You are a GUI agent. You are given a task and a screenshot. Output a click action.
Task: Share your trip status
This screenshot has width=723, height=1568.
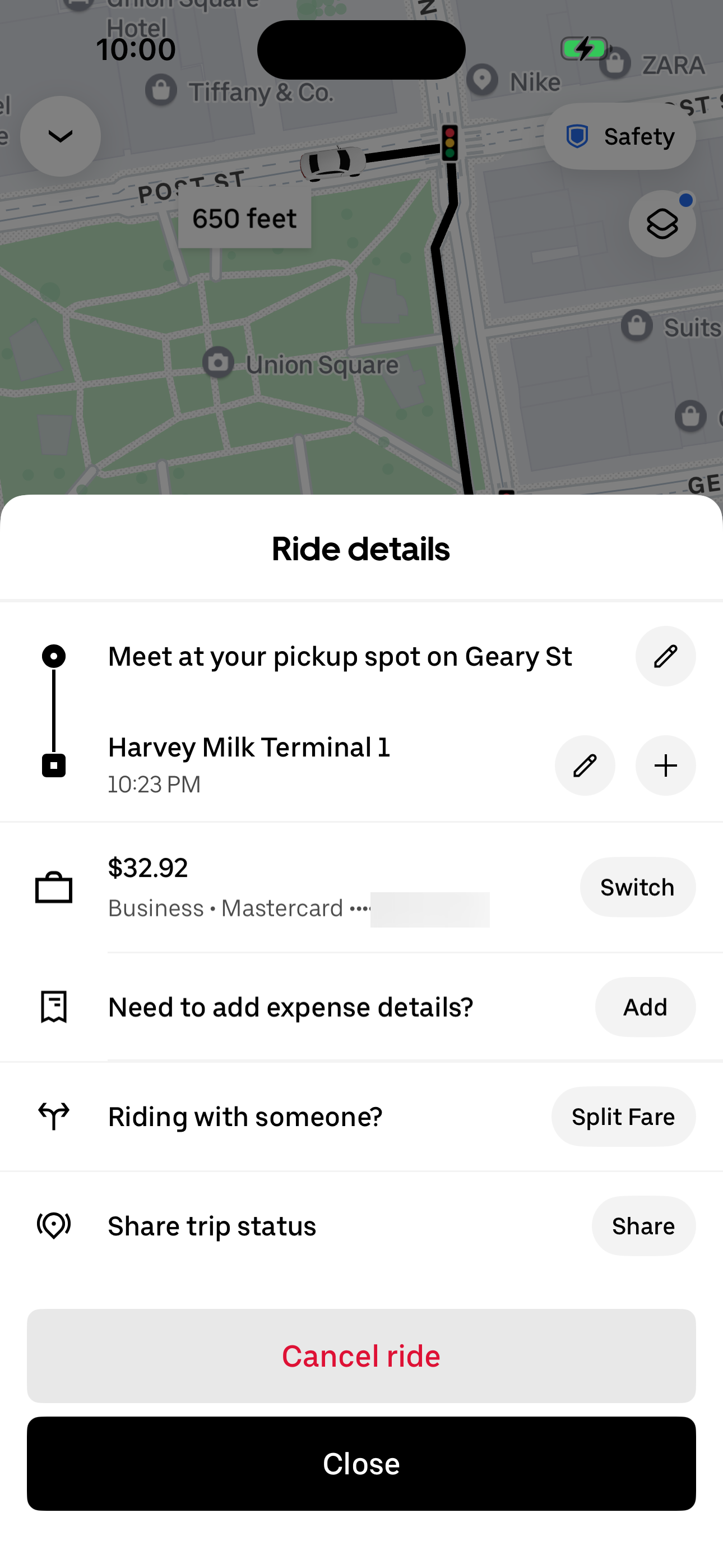tap(644, 1225)
